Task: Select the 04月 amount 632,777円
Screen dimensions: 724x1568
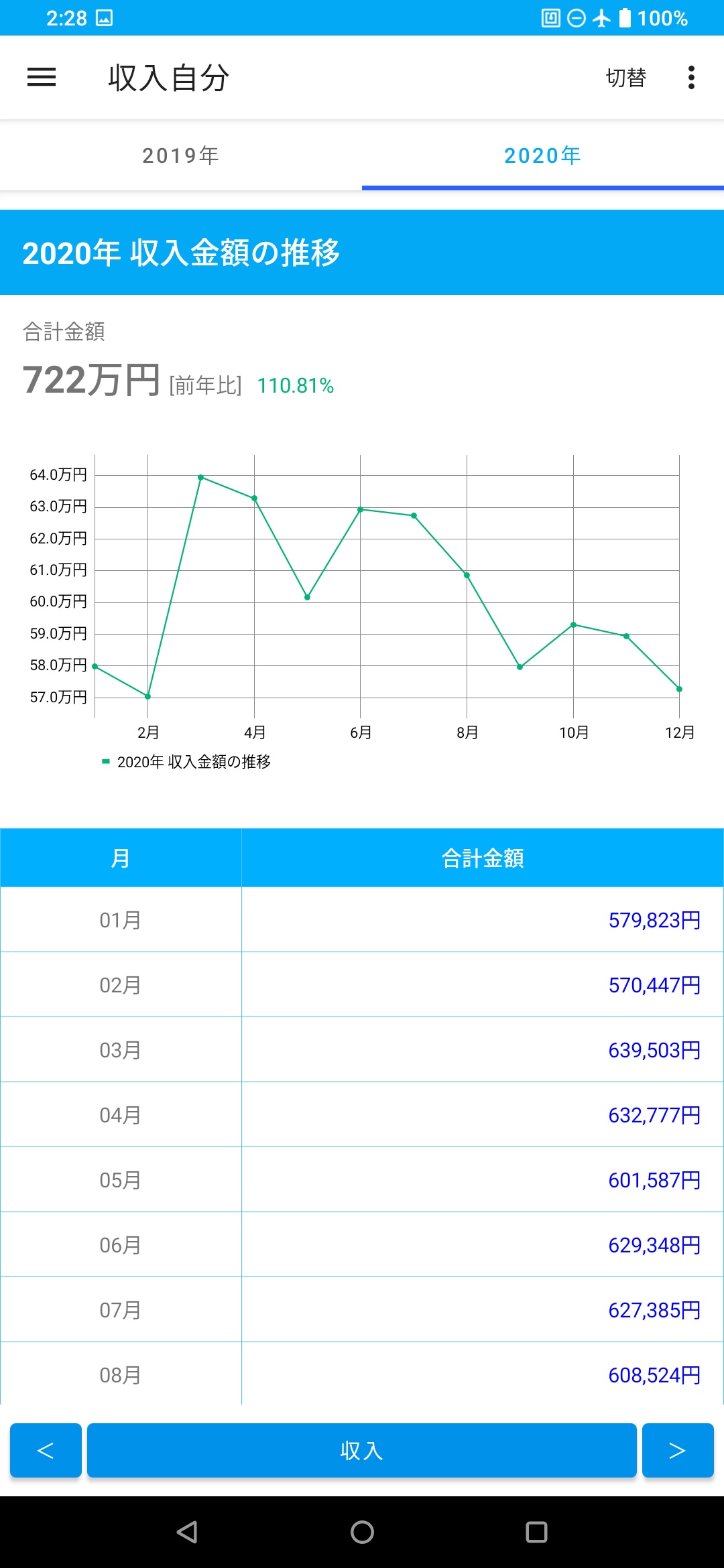Action: coord(654,1115)
